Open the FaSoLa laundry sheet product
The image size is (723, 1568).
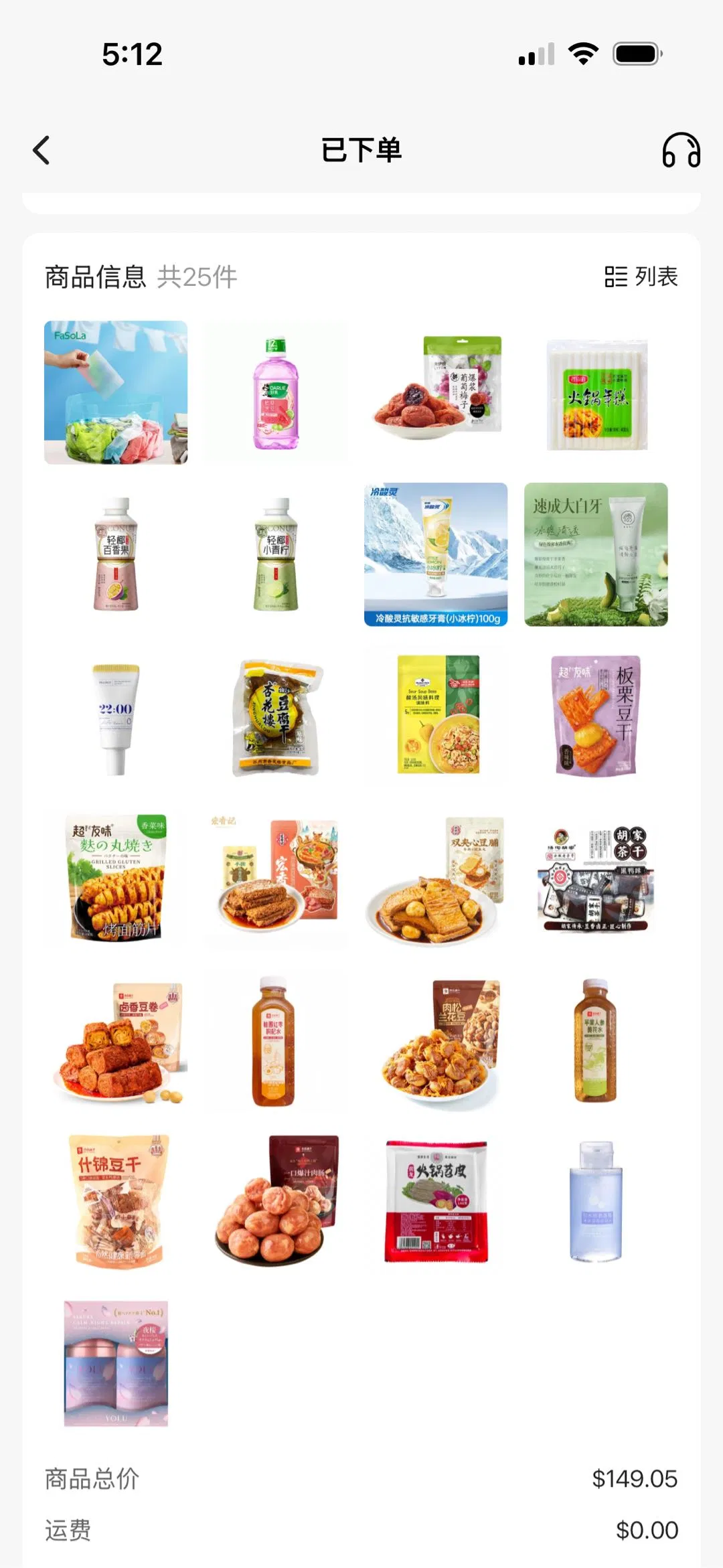(x=116, y=392)
